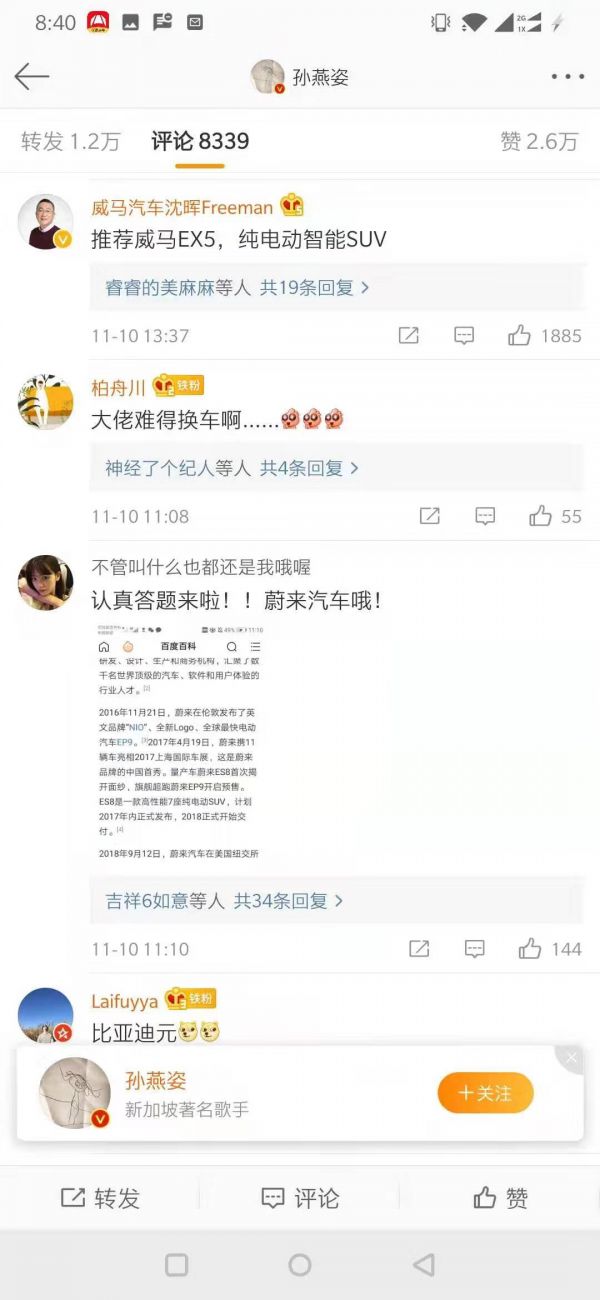
Task: Switch to the 赞 2.6万 tab
Action: (x=539, y=142)
